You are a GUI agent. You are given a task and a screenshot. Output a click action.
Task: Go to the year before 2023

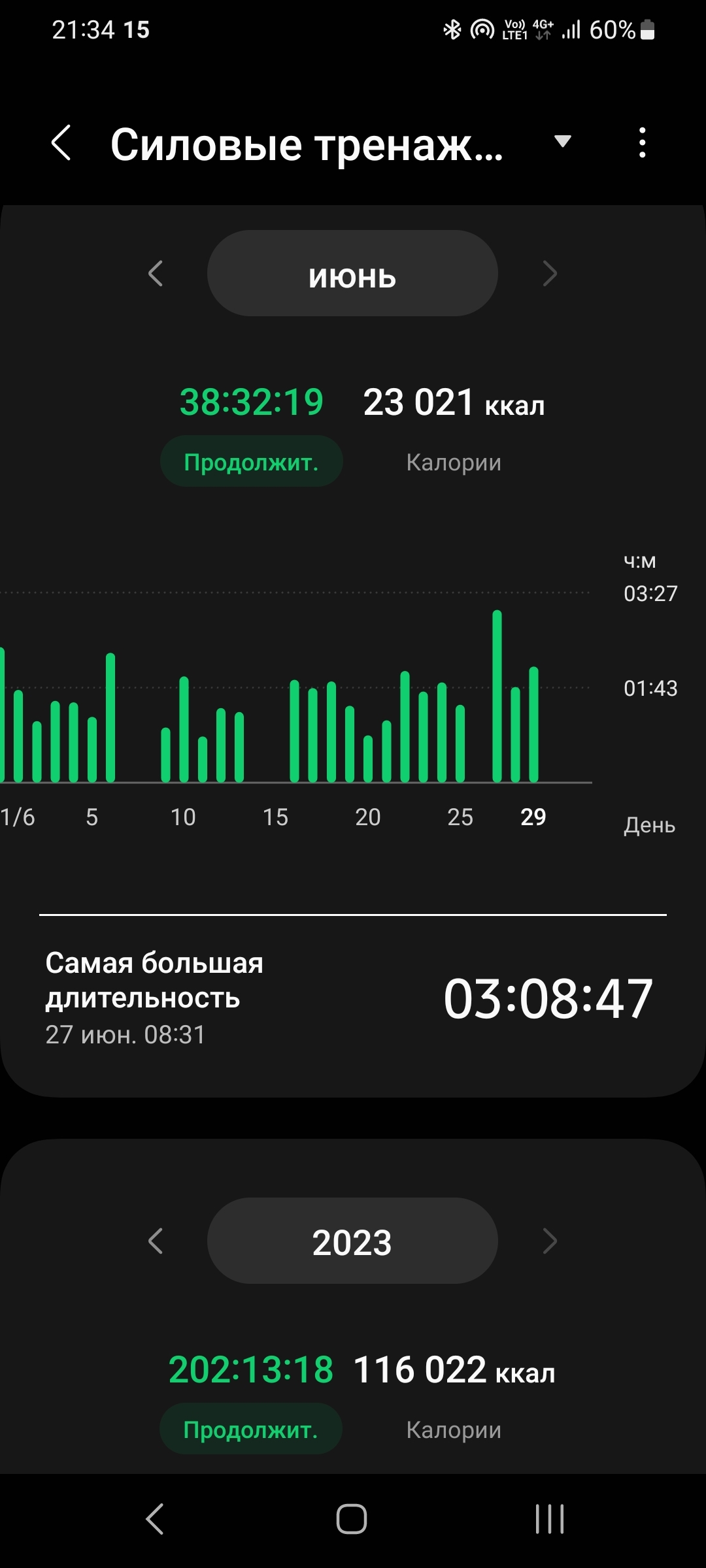coord(156,1241)
